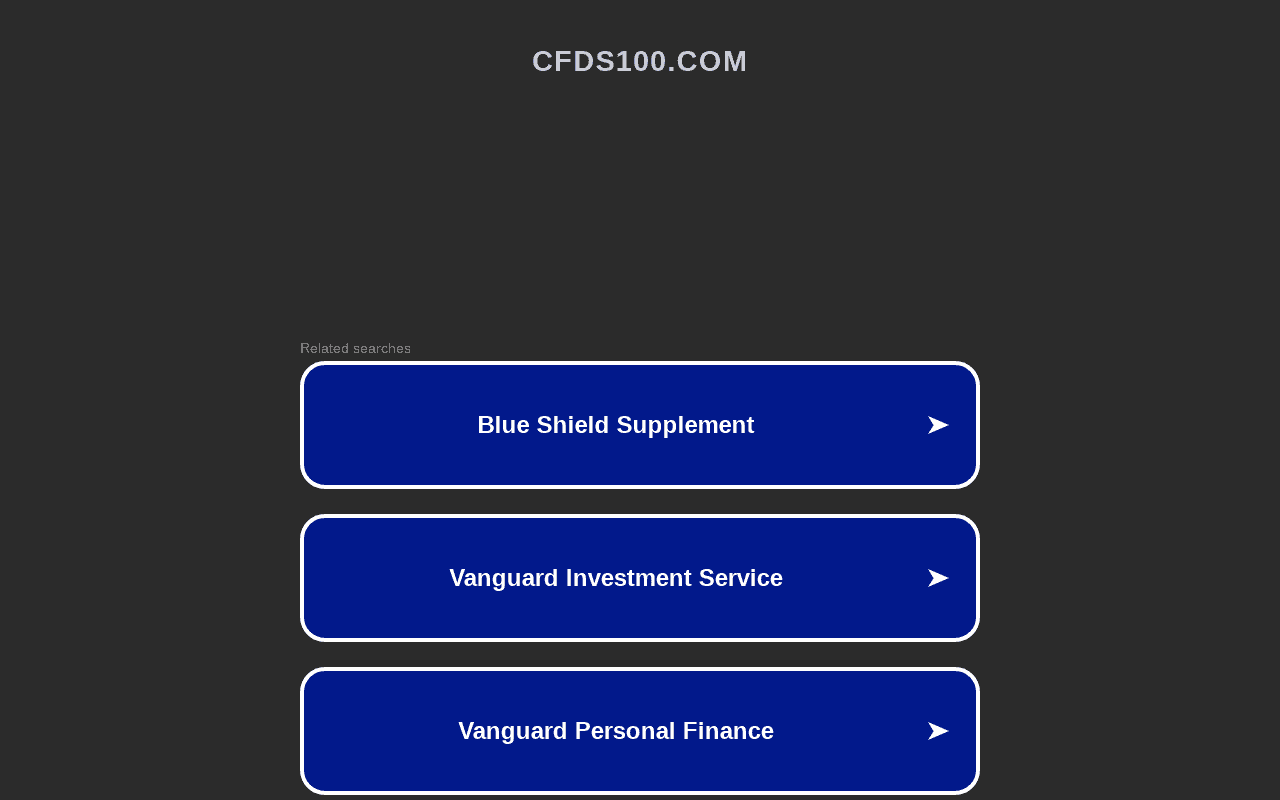This screenshot has height=800, width=1280.
Task: Select Vanguard Investment Service related search
Action: (639, 578)
